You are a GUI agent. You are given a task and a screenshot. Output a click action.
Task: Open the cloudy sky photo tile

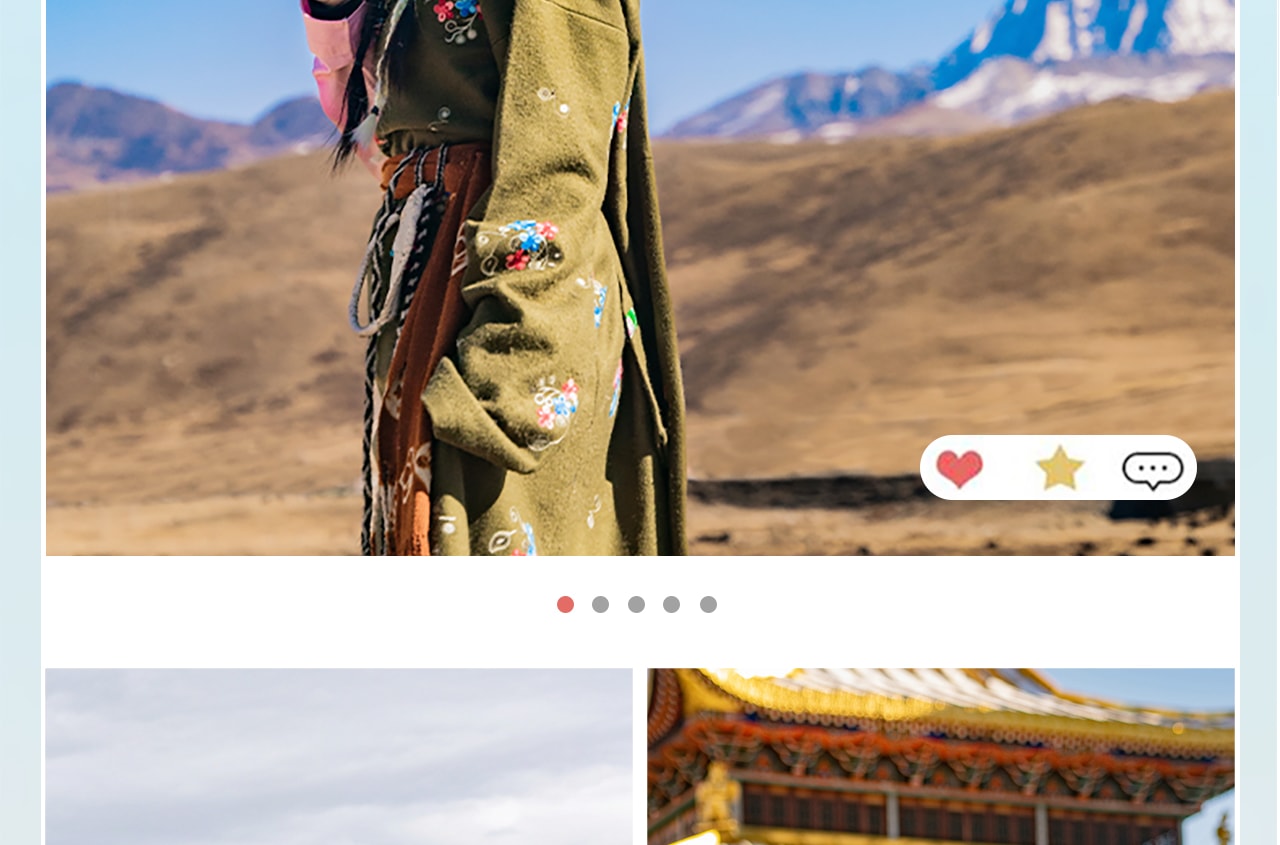tap(339, 756)
